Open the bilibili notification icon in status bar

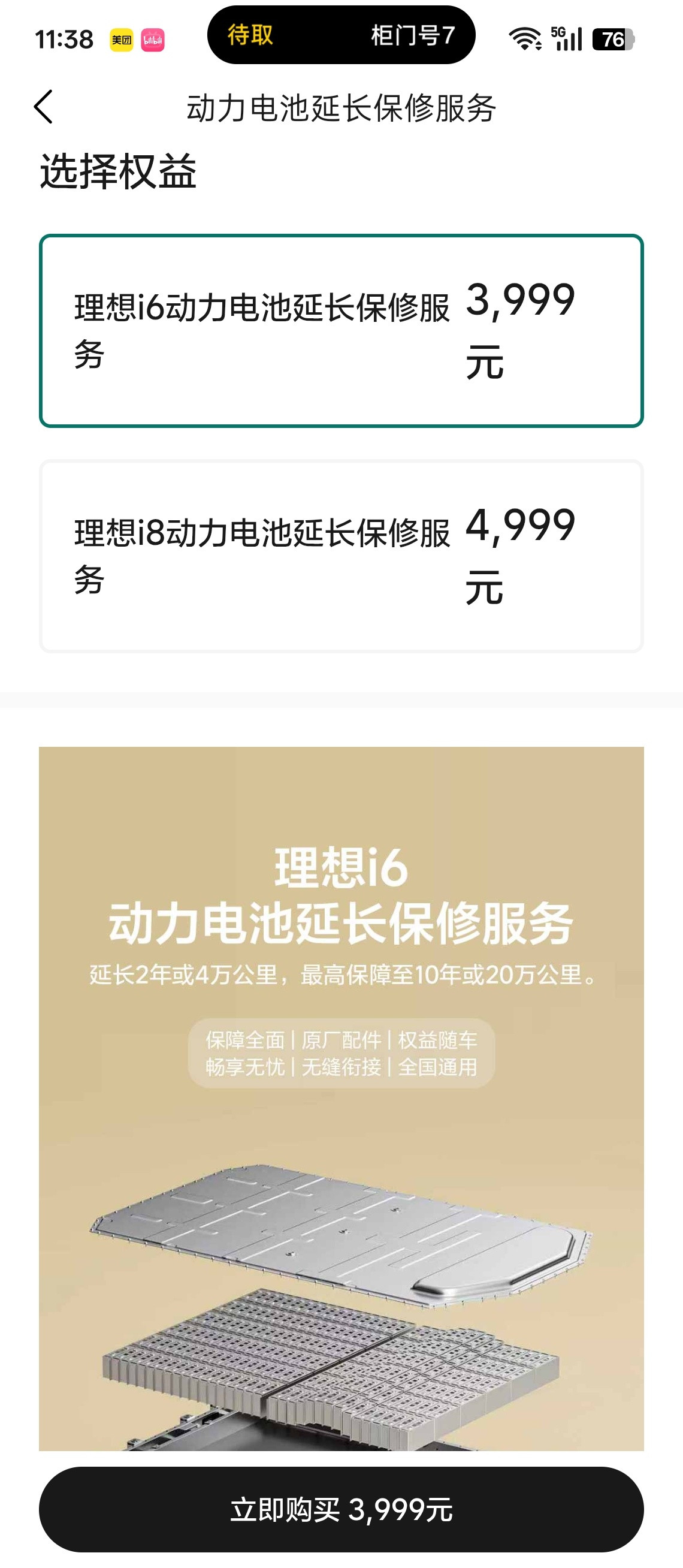(154, 38)
